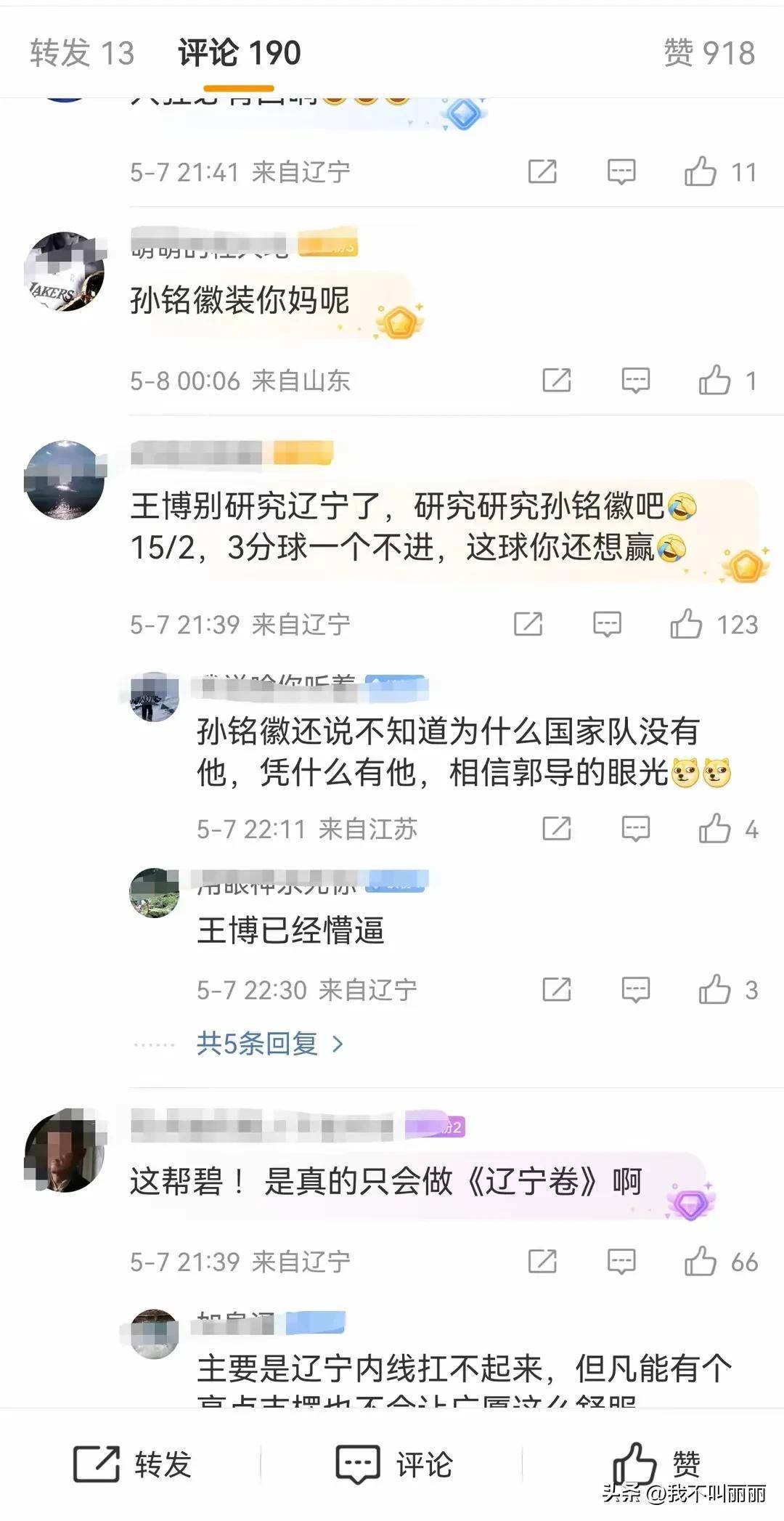The height and width of the screenshot is (1521, 784).
Task: Switch to the 转发 13 tab
Action: [x=82, y=53]
